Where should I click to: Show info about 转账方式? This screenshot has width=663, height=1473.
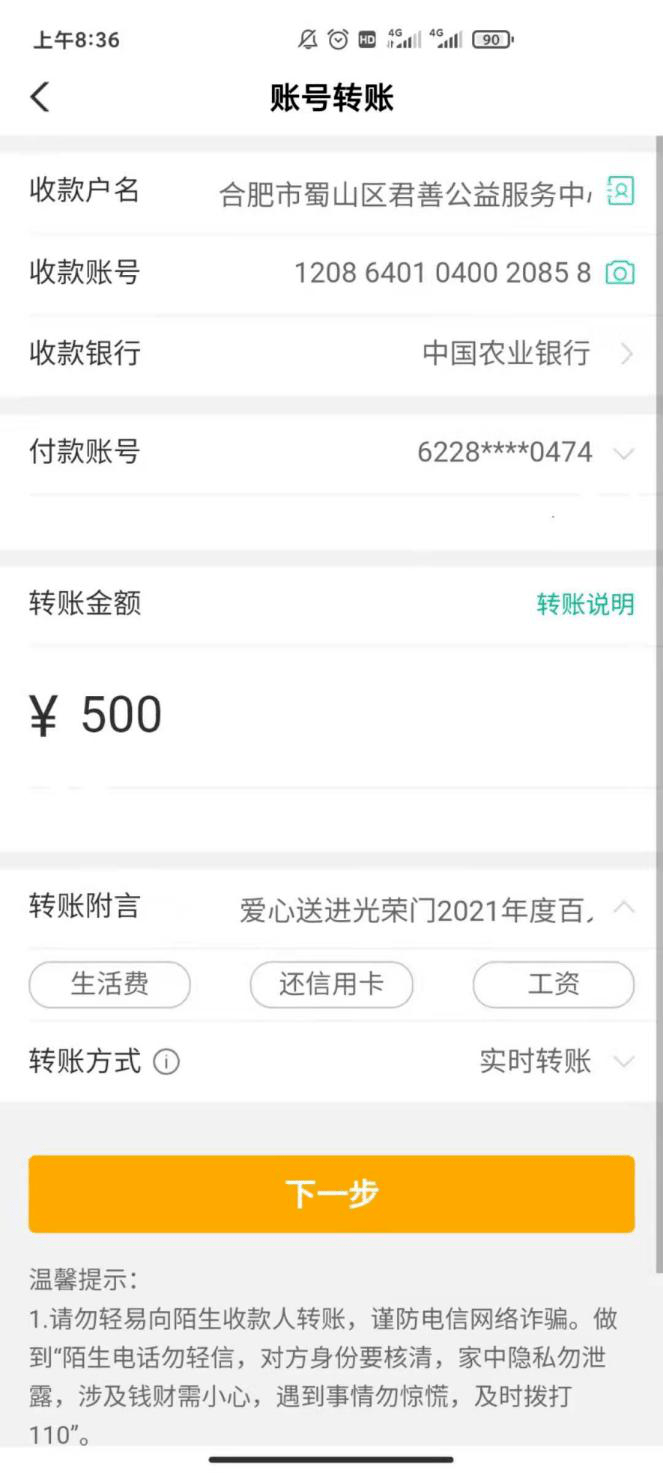coord(167,1063)
